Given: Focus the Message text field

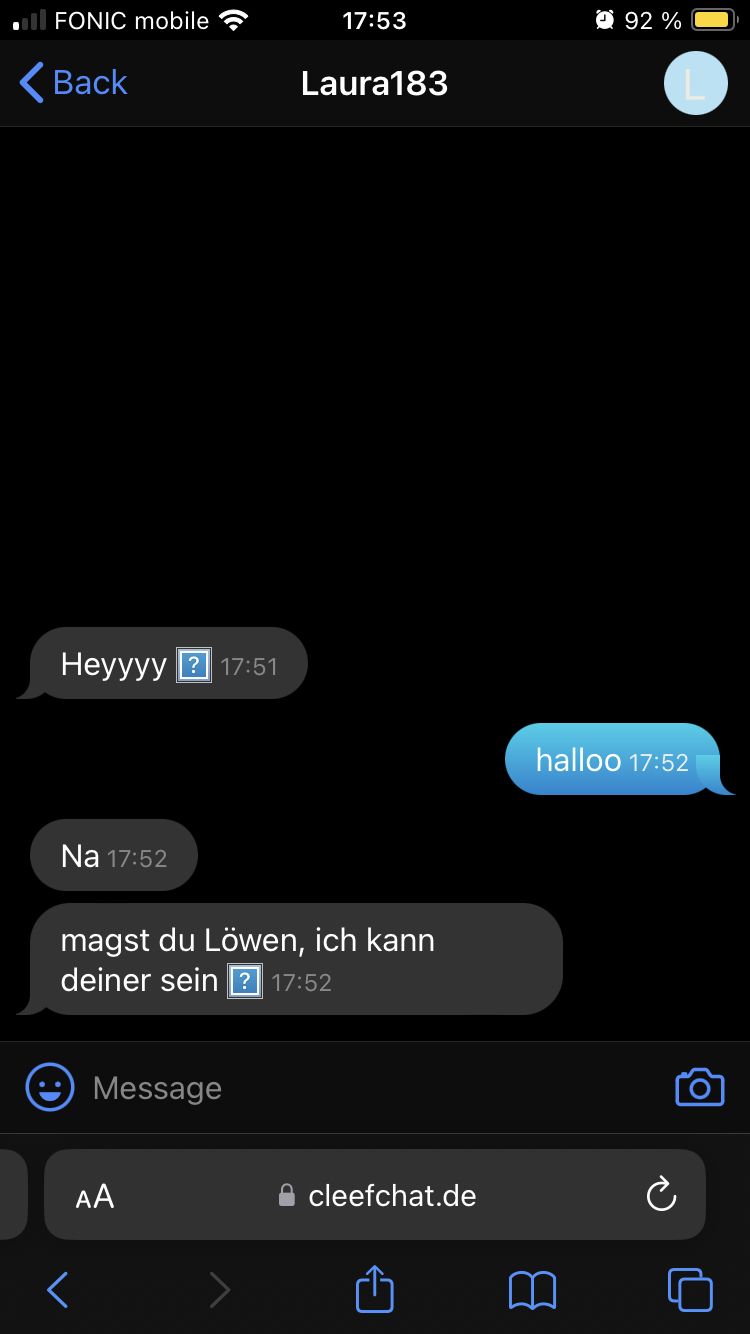Looking at the screenshot, I should click(x=370, y=1088).
